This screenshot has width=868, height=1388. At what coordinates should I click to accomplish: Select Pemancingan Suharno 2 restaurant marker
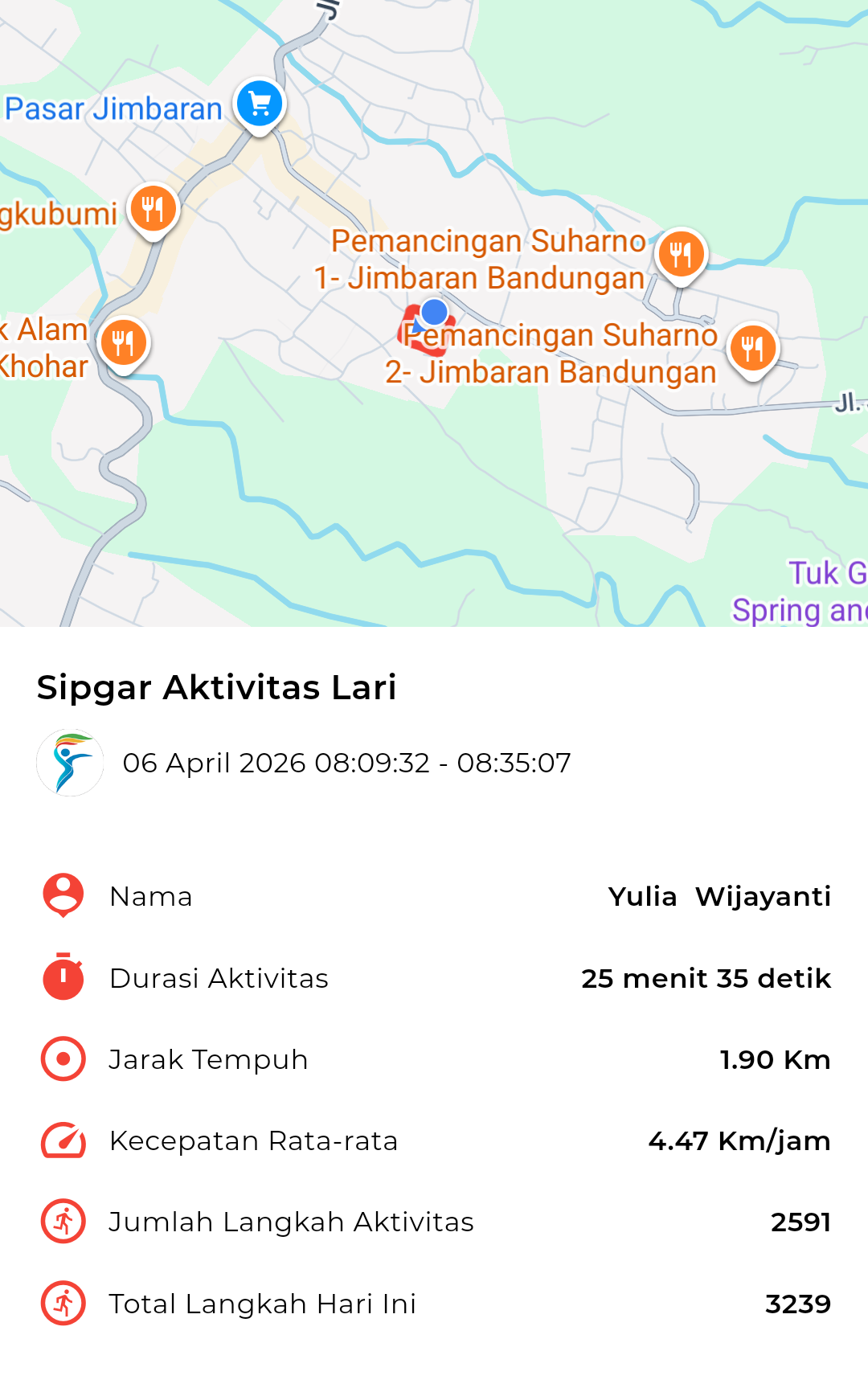[752, 348]
